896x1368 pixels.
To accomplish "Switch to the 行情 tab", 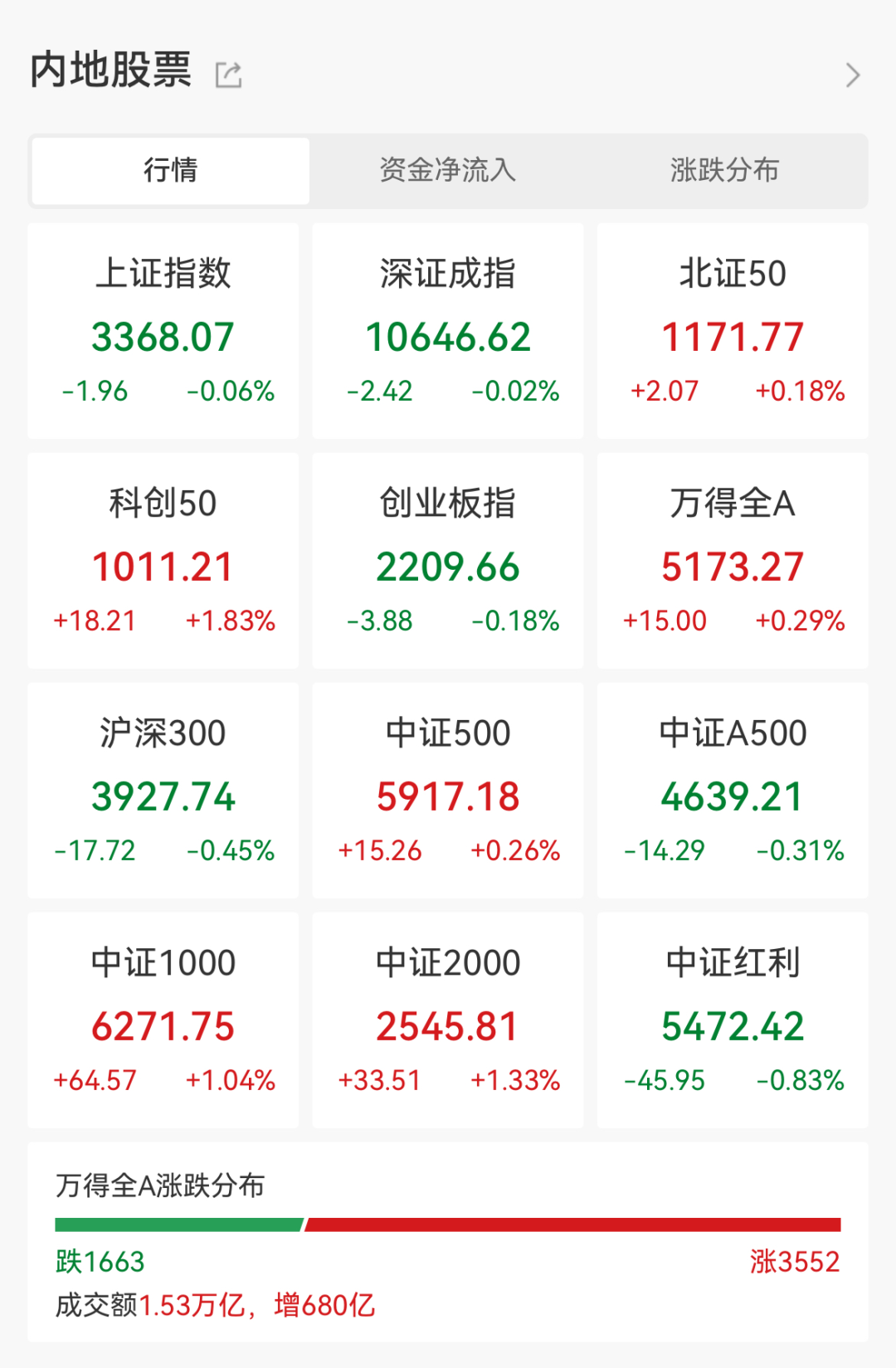I will (171, 171).
